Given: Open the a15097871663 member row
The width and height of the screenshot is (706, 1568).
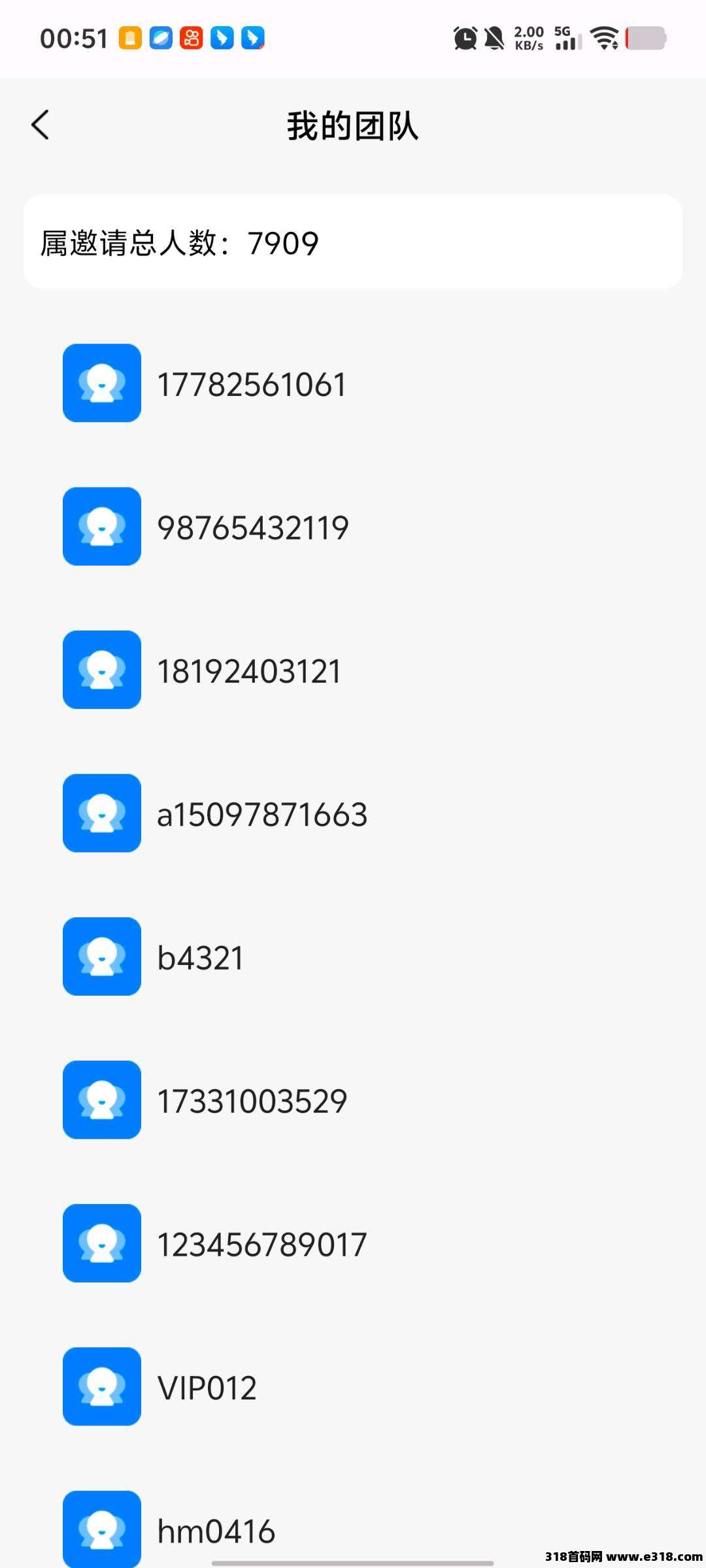Looking at the screenshot, I should pos(262,814).
